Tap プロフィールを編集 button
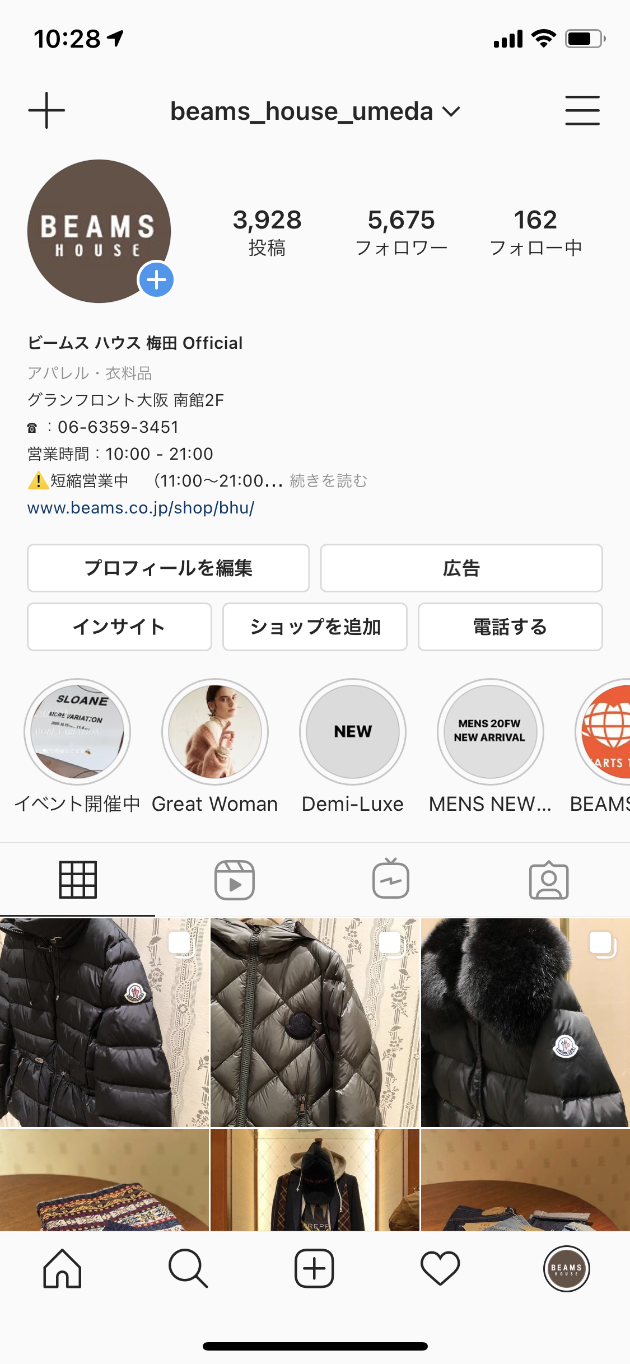Screen dimensions: 630x1364 tap(168, 569)
